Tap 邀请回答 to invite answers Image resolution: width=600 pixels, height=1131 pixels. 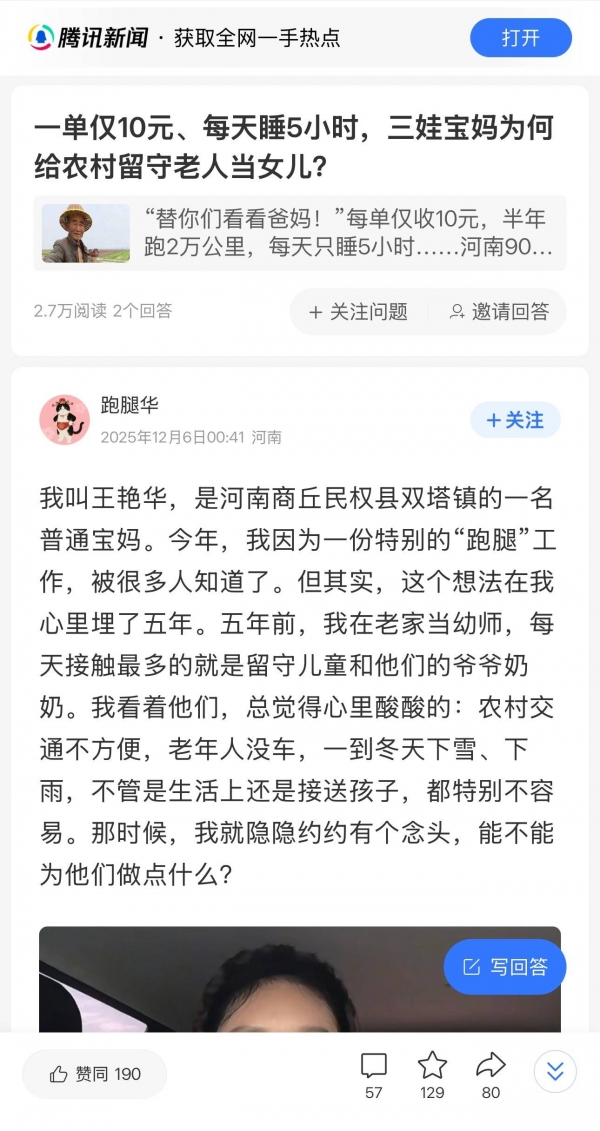(499, 312)
